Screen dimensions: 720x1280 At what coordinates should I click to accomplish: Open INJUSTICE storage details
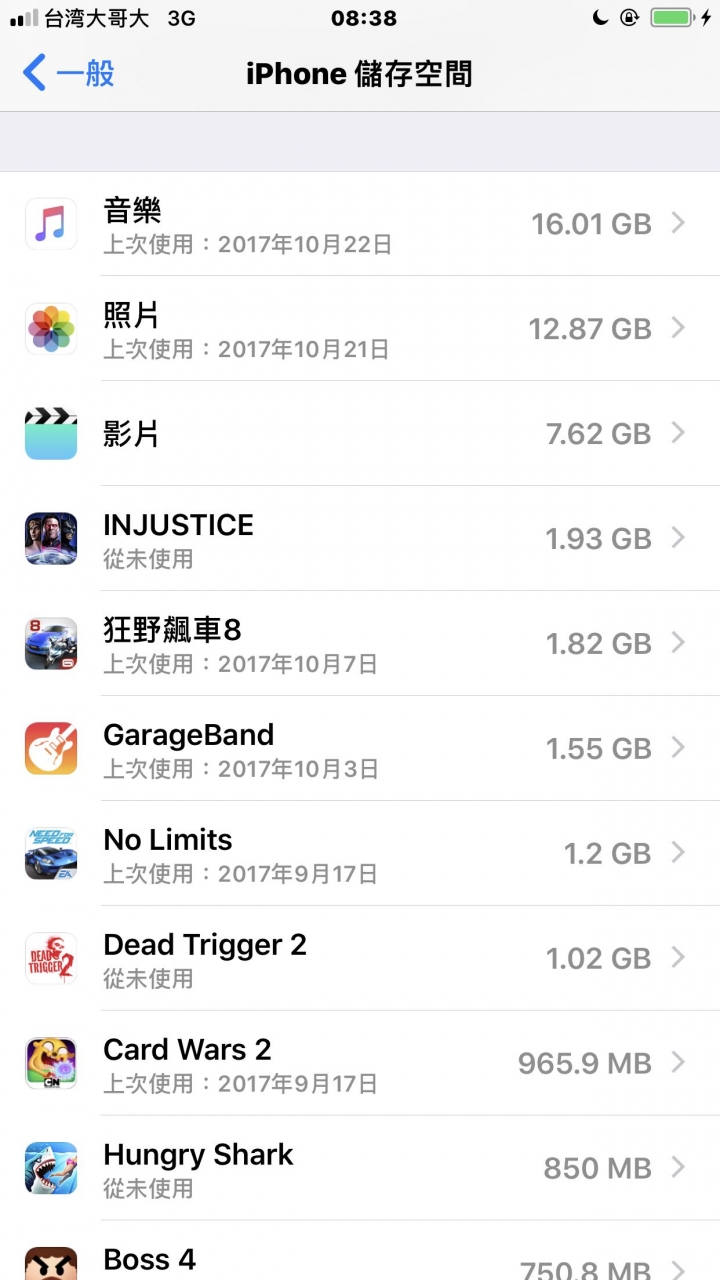tap(360, 539)
